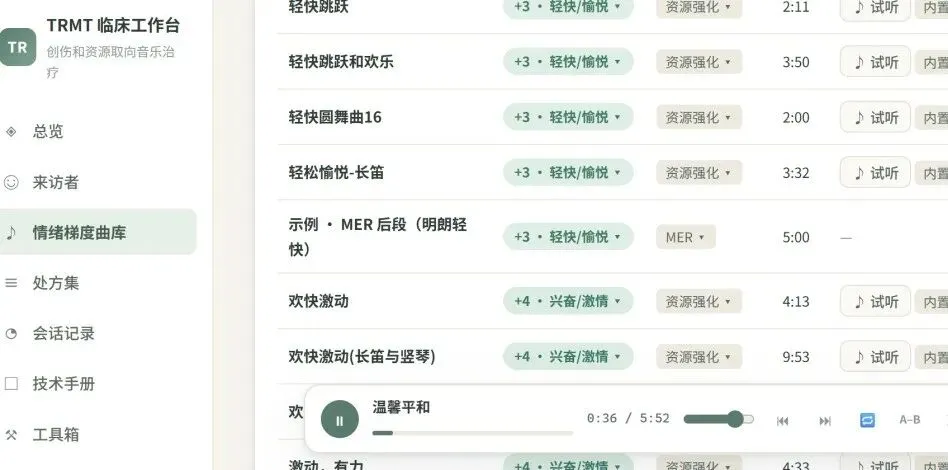The width and height of the screenshot is (948, 470).
Task: Enable A-B repeat in player
Action: [x=909, y=420]
